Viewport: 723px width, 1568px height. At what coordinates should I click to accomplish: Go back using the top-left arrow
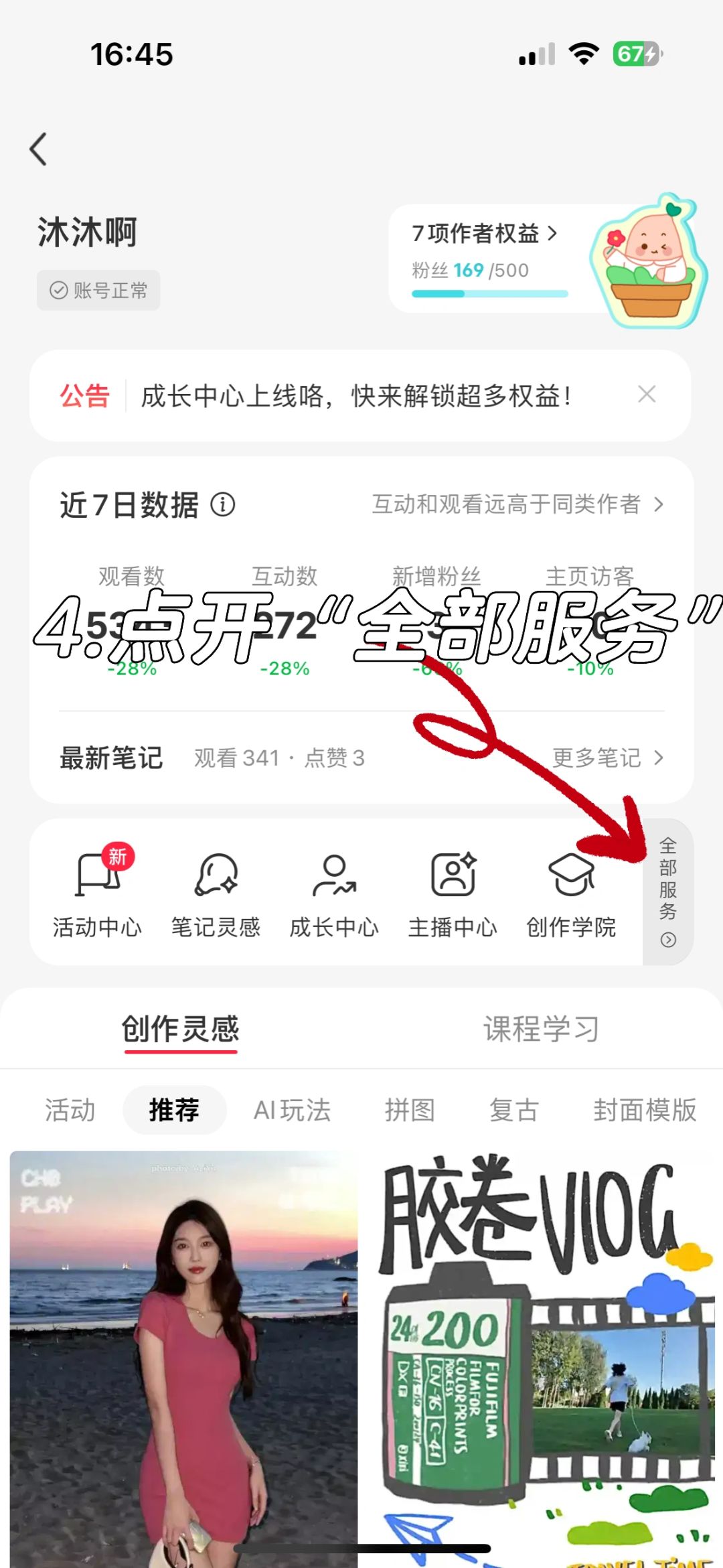39,149
